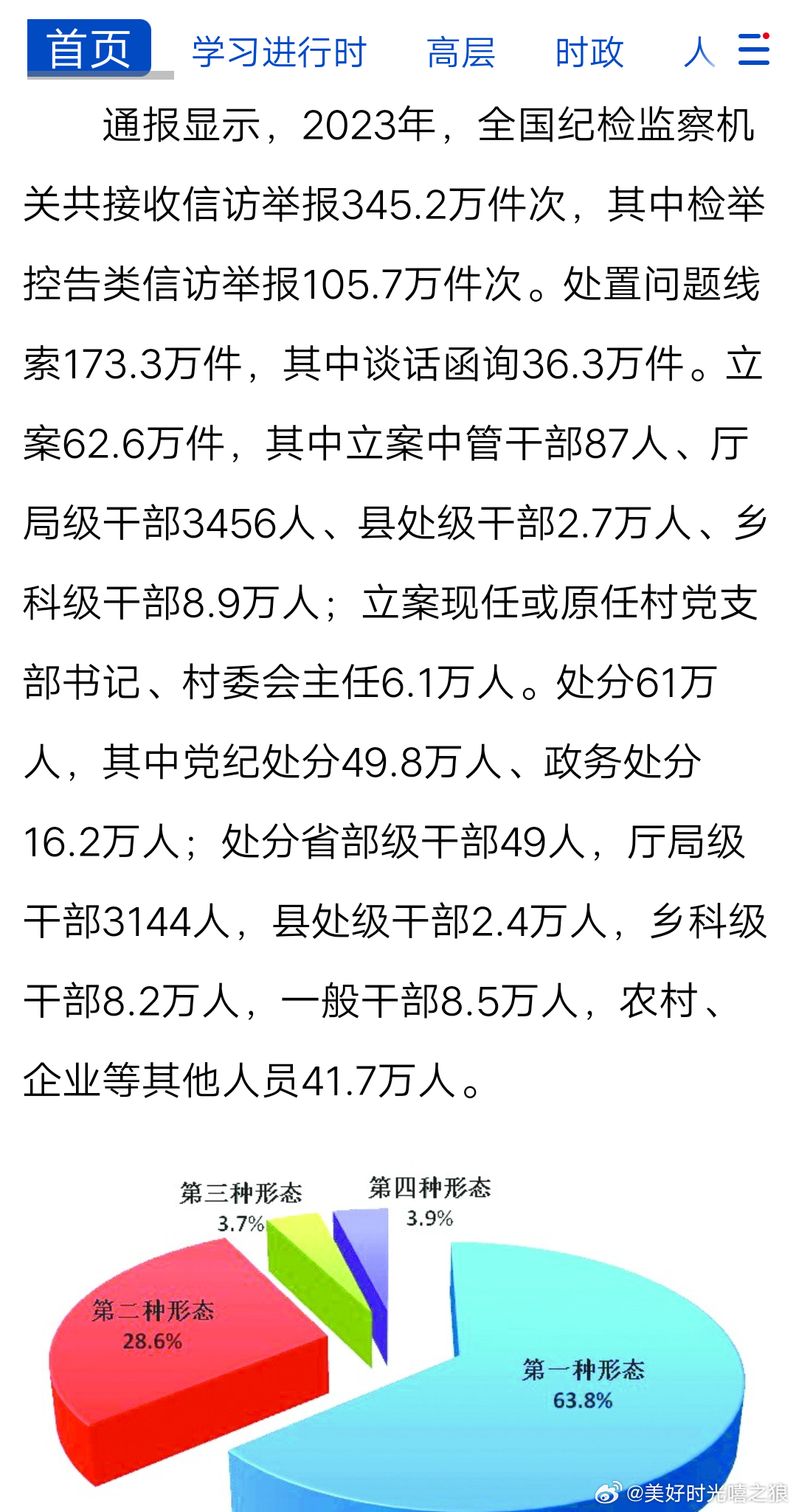
Task: Open the hamburger menu icon
Action: 754,49
